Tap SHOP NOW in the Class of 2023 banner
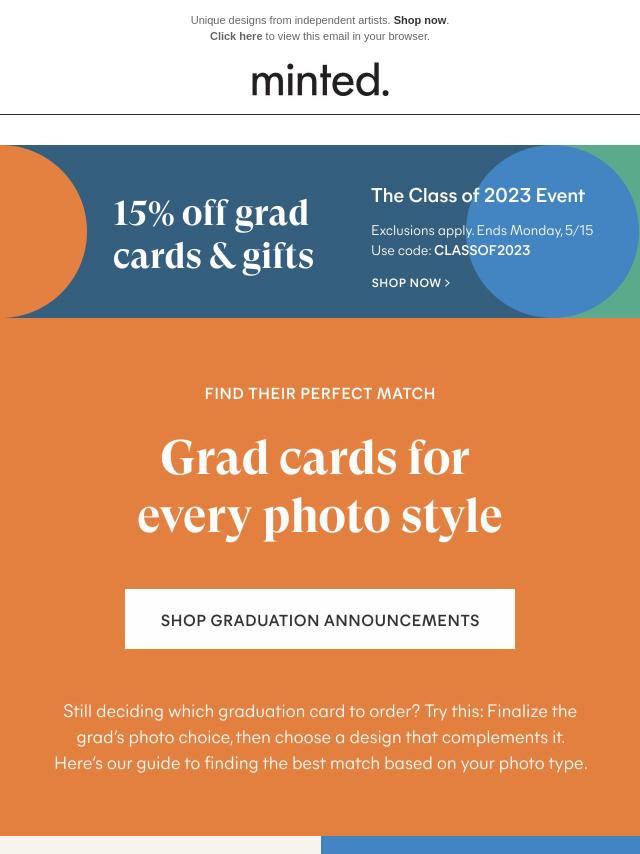The height and width of the screenshot is (854, 640). [410, 283]
